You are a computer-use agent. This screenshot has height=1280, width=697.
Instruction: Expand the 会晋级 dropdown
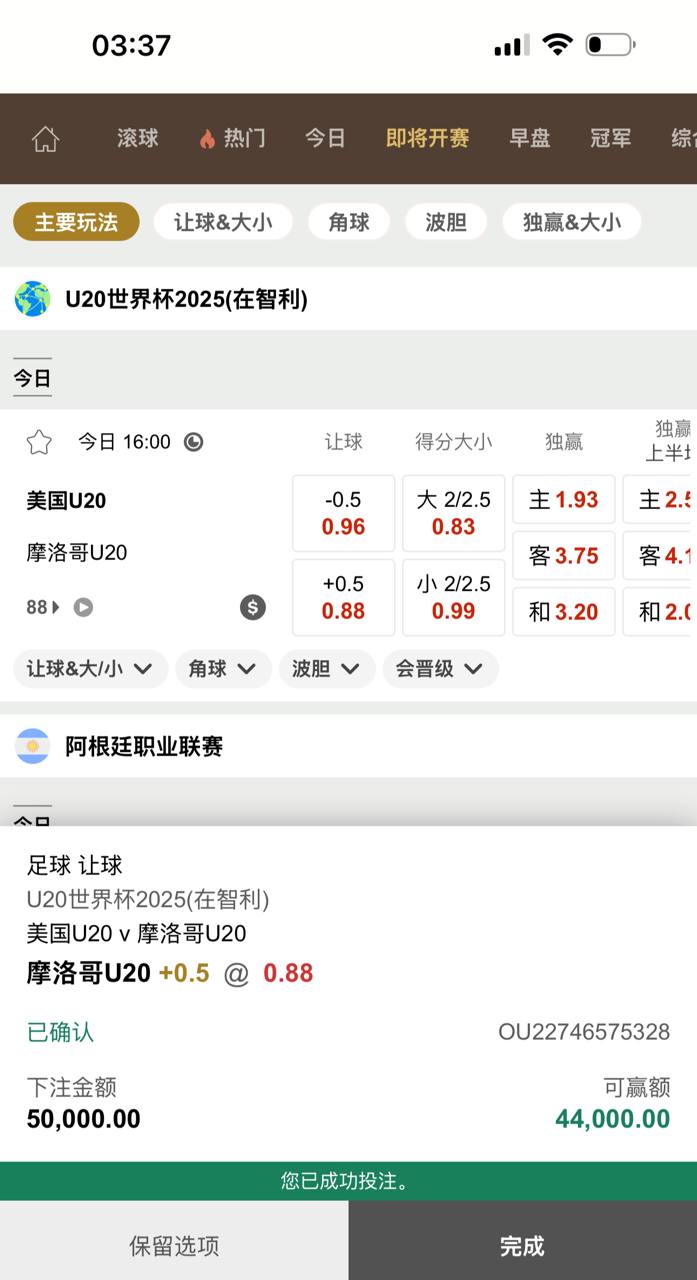click(x=439, y=669)
